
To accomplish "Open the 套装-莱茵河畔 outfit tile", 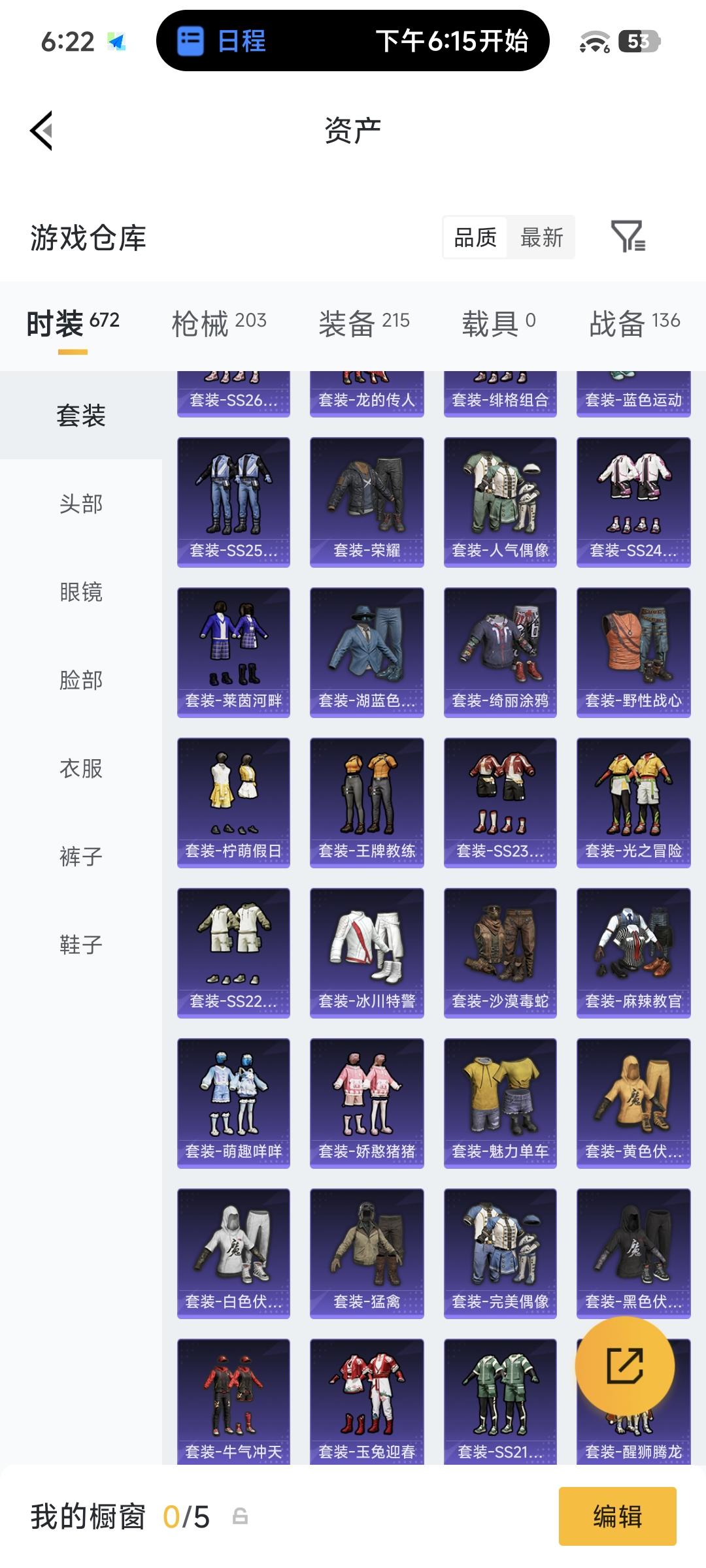I will coord(233,652).
